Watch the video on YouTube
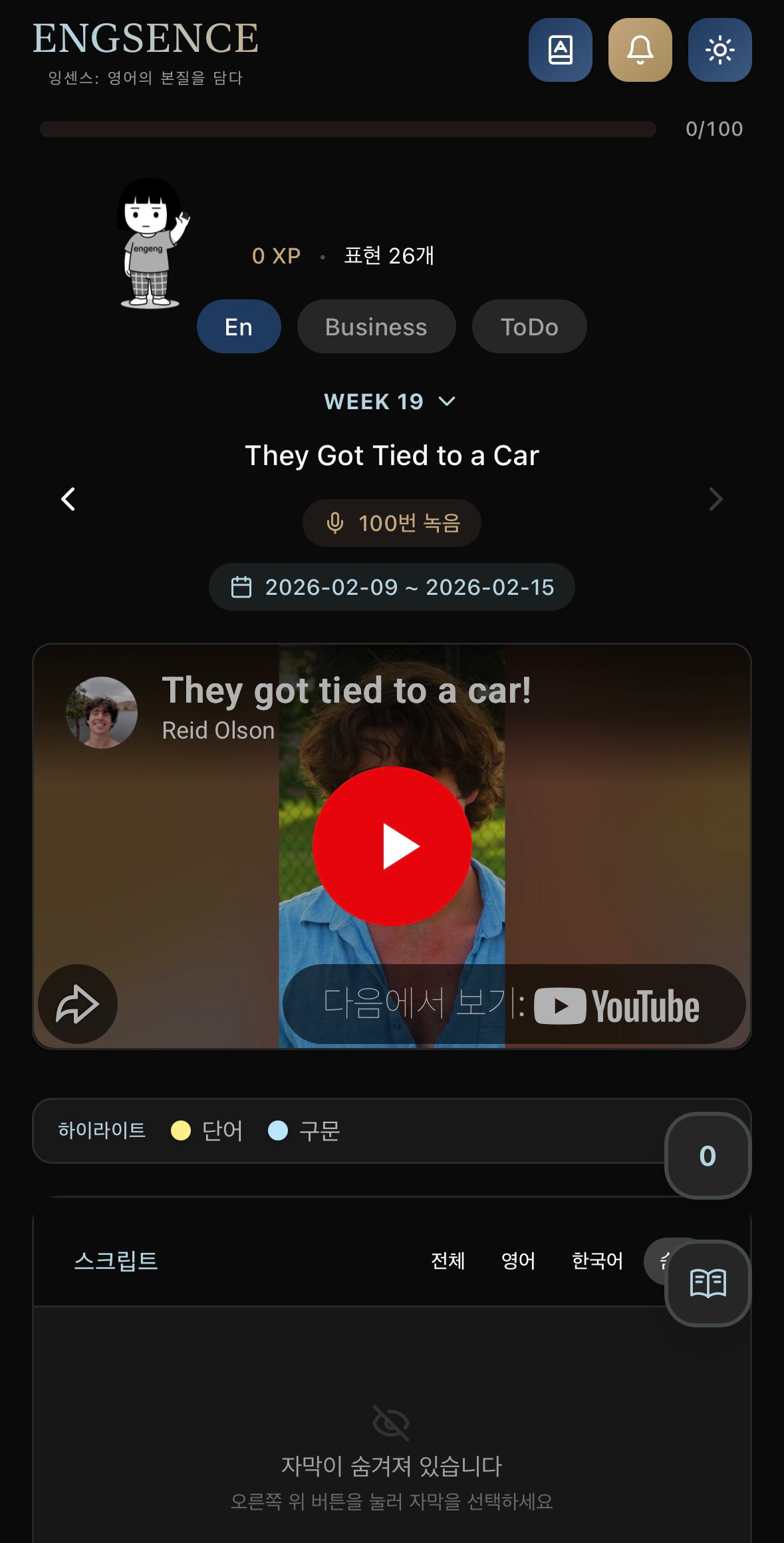The height and width of the screenshot is (1543, 784). [x=513, y=1005]
